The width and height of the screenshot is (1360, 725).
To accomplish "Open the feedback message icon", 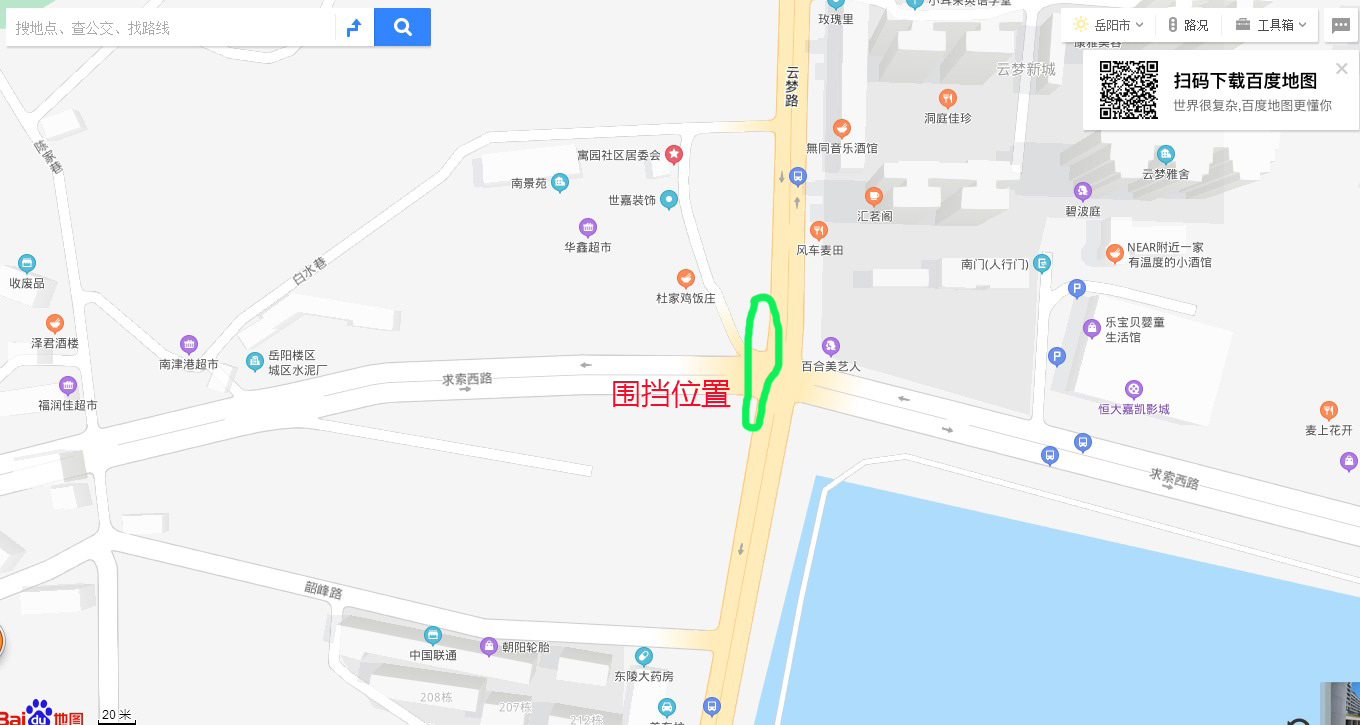I will (x=1341, y=27).
